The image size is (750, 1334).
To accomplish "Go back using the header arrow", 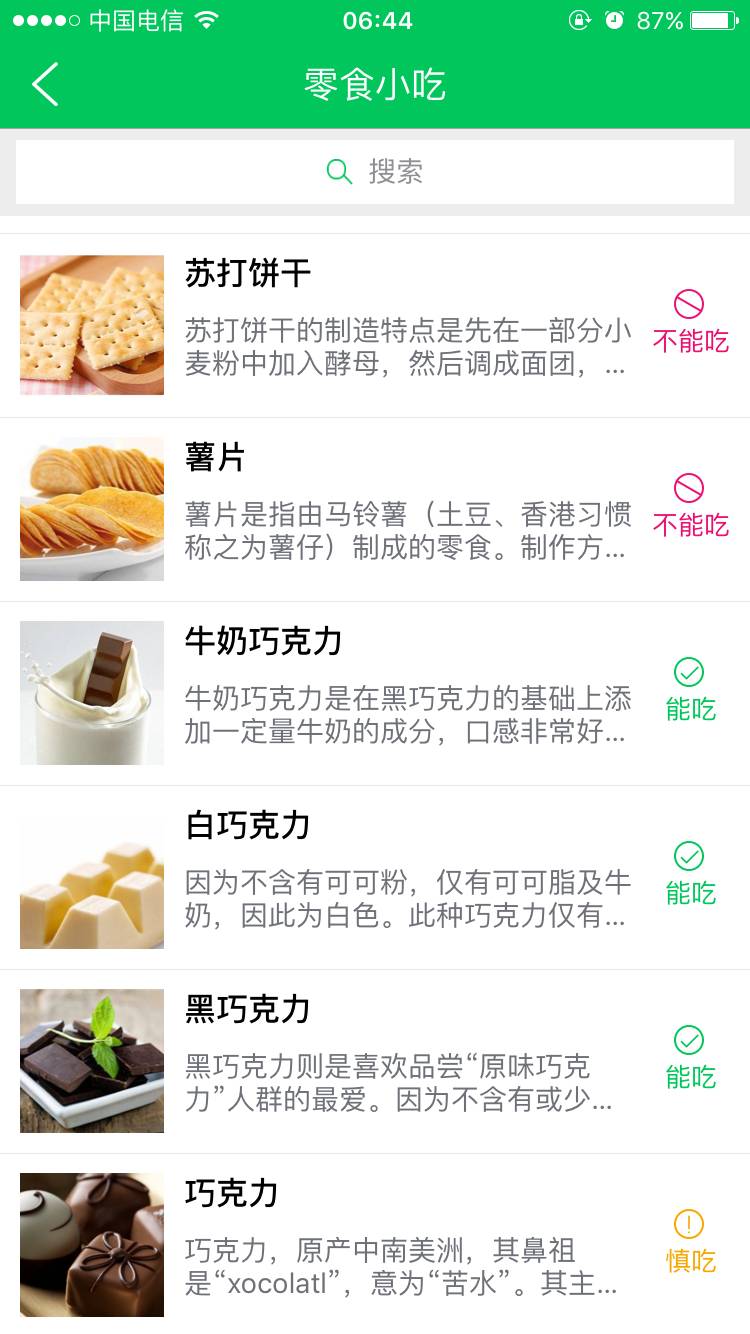I will [45, 84].
